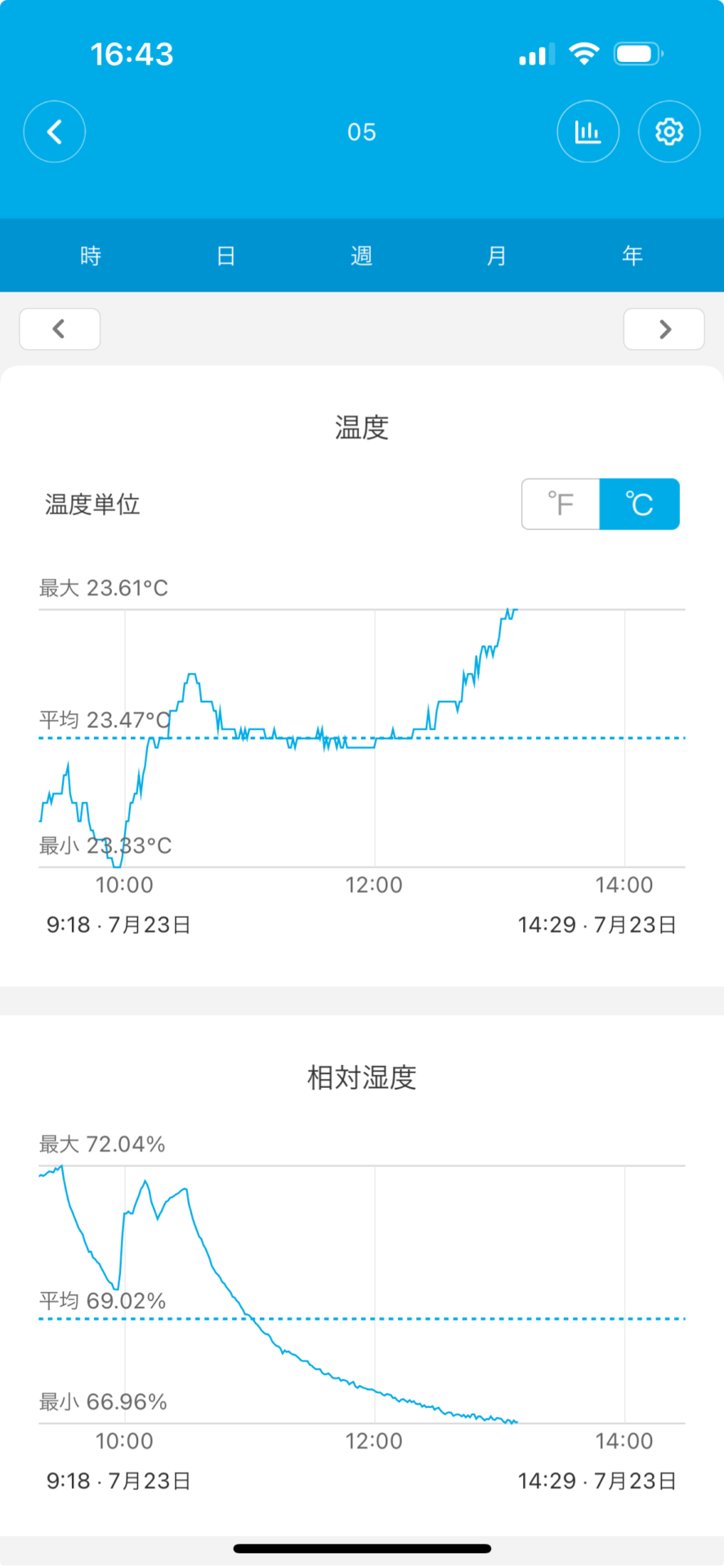
Task: Switch to the 日 (day) tab
Action: (226, 256)
